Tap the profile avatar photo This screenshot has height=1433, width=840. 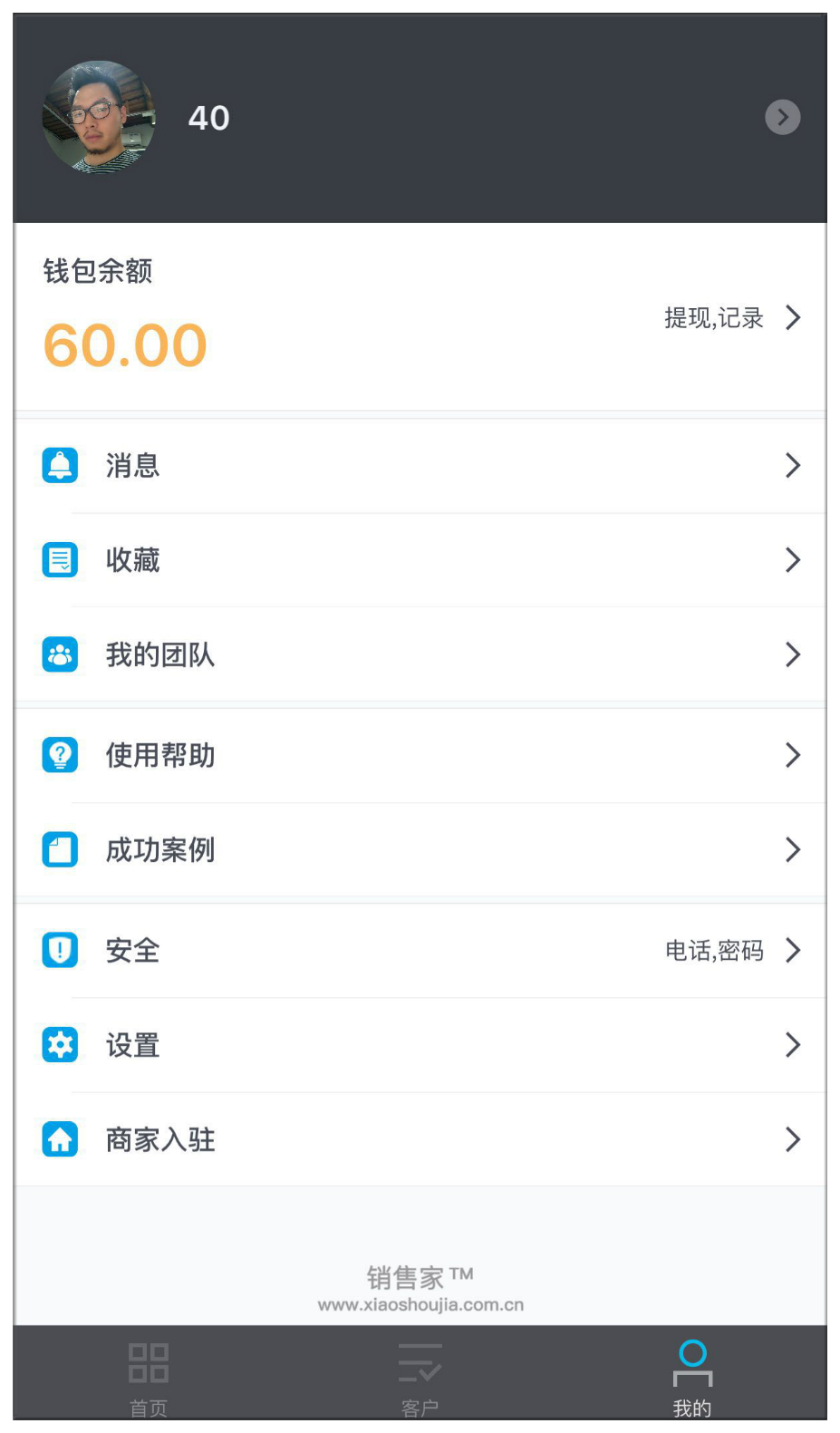click(99, 117)
